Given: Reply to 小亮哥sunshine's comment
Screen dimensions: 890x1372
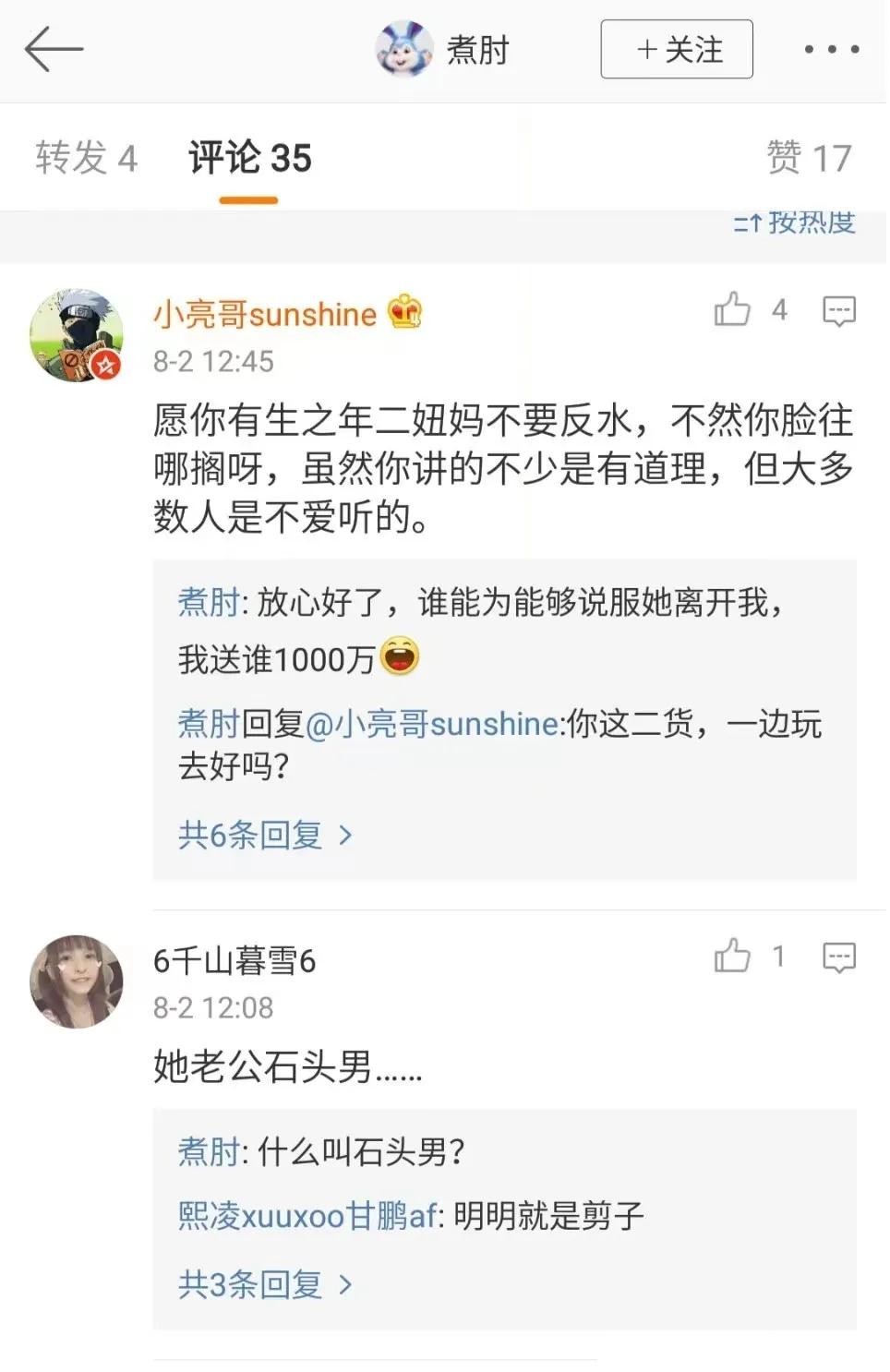Looking at the screenshot, I should pos(838,311).
